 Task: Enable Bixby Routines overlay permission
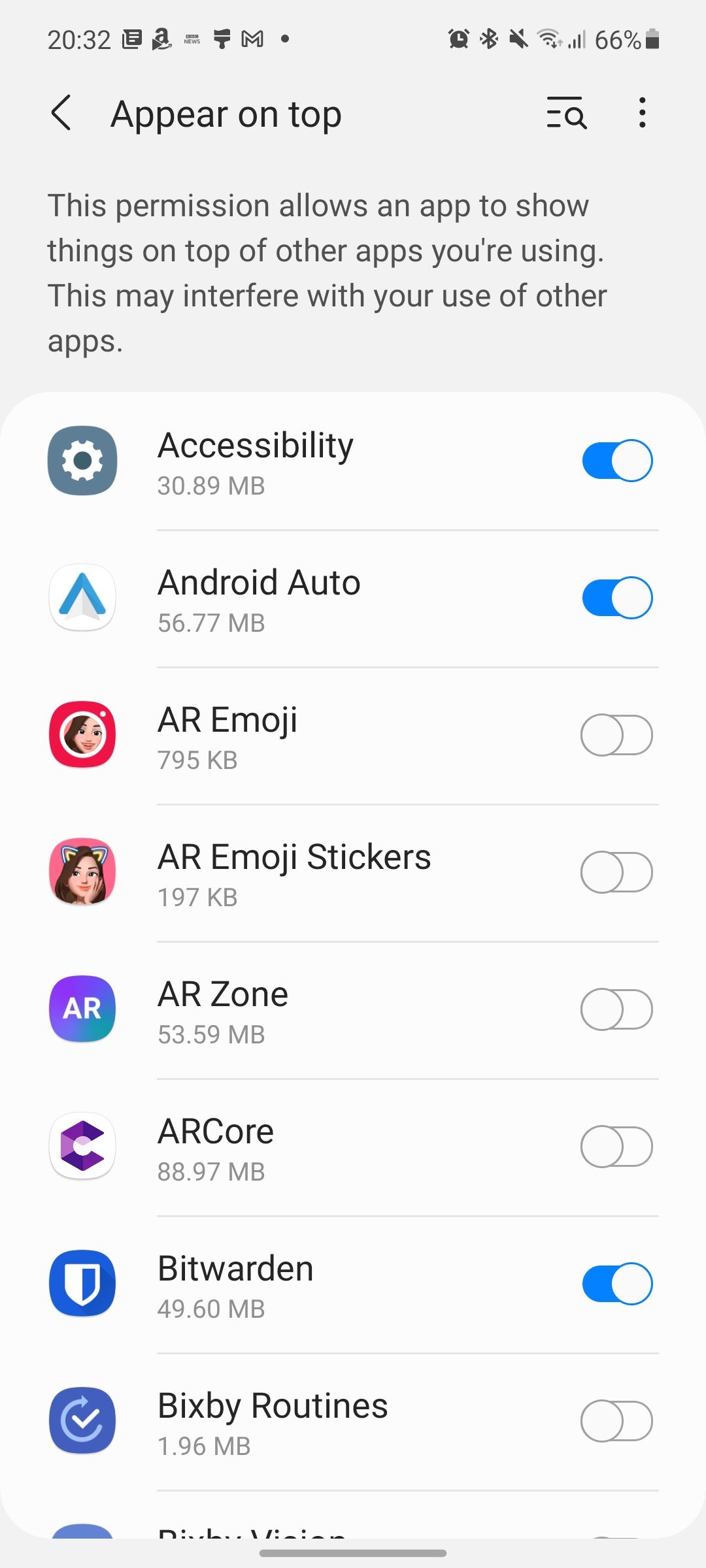click(615, 1420)
